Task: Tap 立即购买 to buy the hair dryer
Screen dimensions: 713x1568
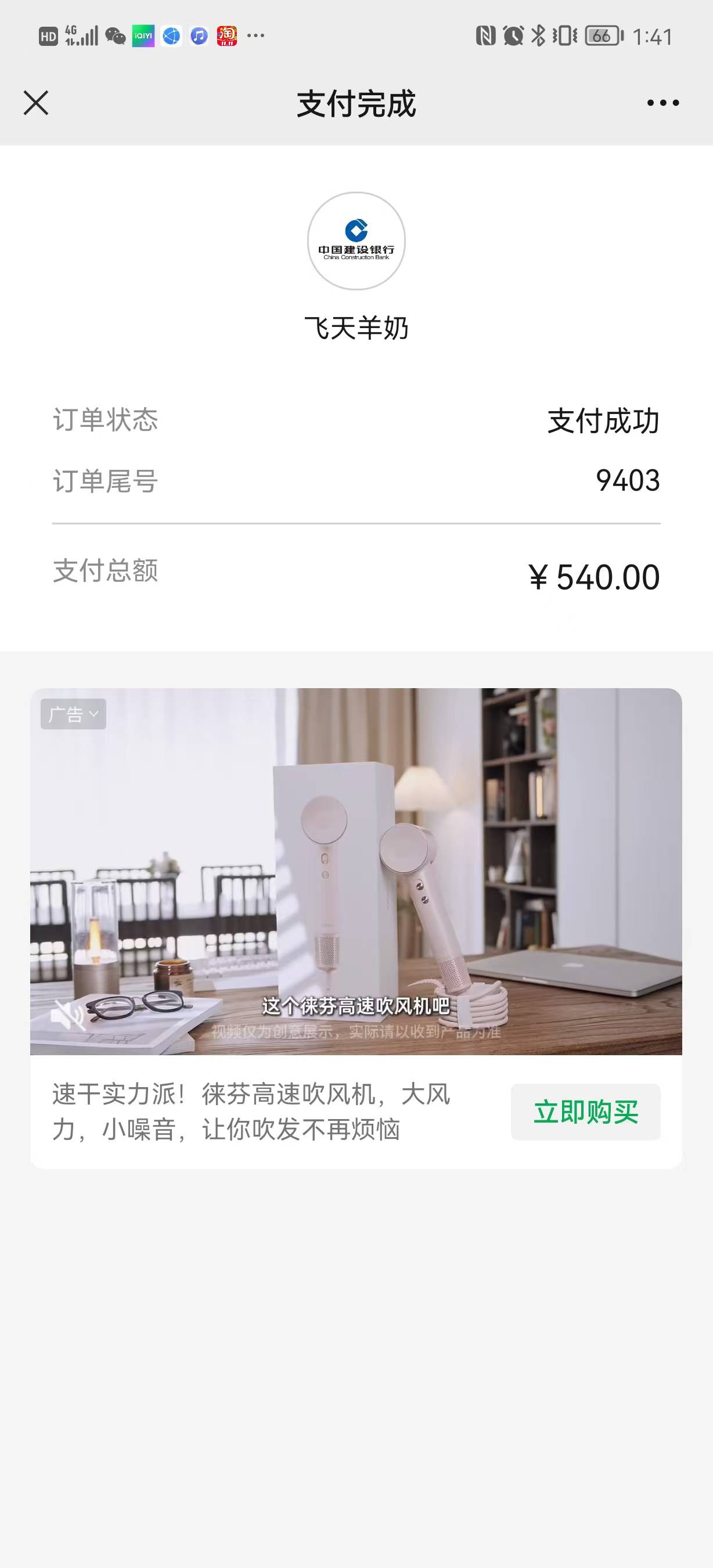Action: [585, 1112]
